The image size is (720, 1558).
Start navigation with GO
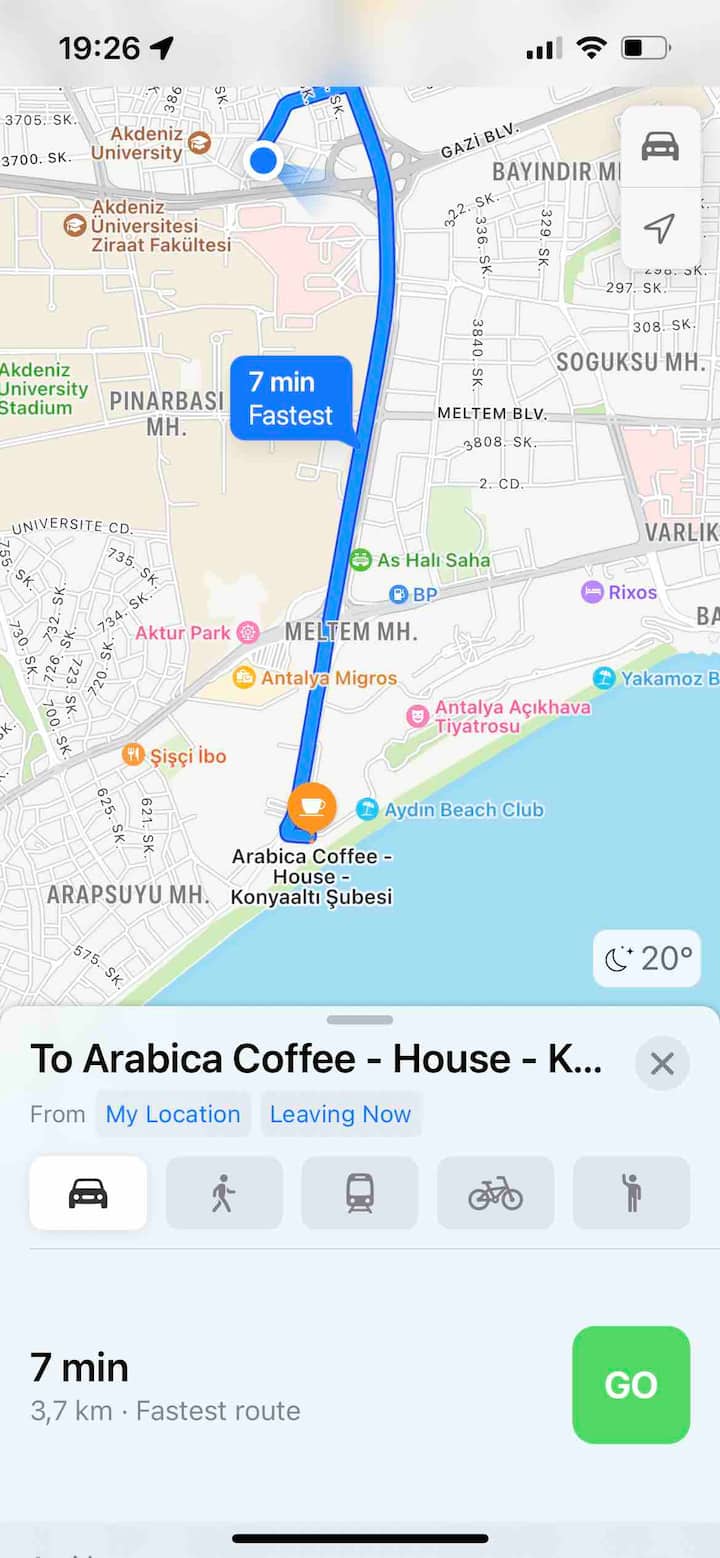[631, 1385]
